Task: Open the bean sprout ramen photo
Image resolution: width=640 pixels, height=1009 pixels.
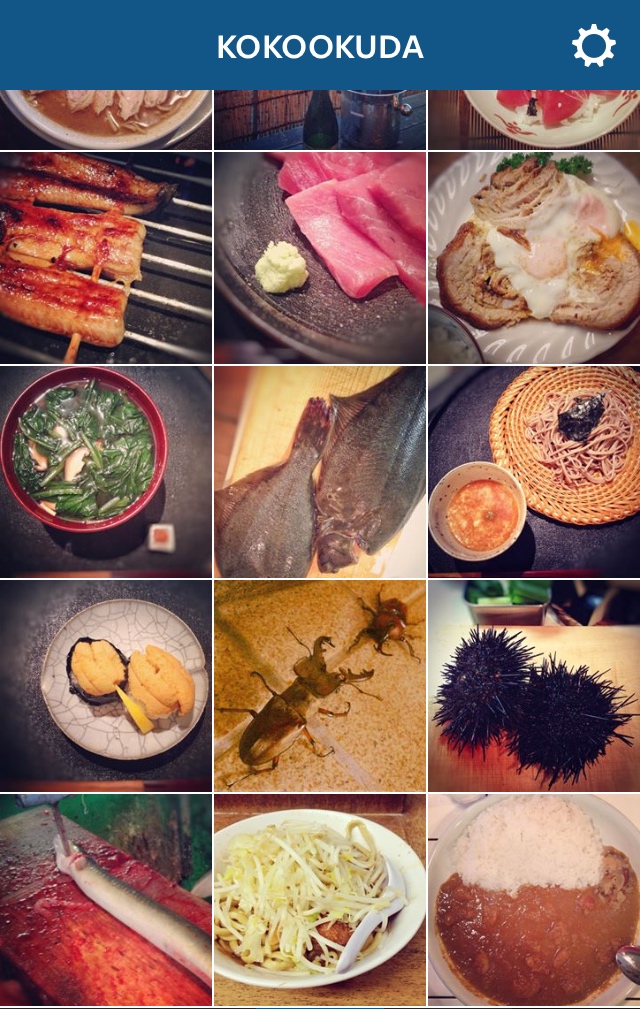Action: pos(319,900)
